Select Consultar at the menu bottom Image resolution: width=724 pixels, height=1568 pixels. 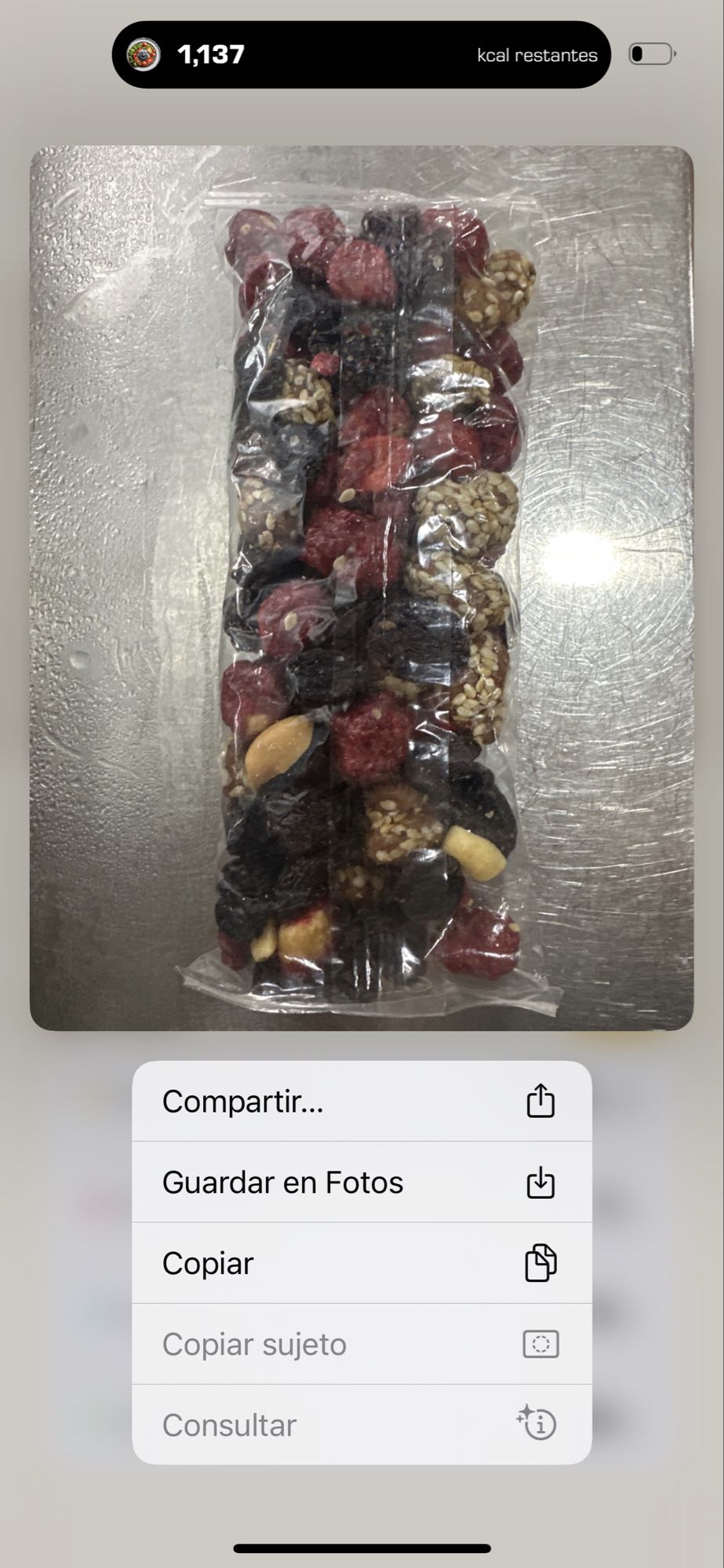point(228,1425)
